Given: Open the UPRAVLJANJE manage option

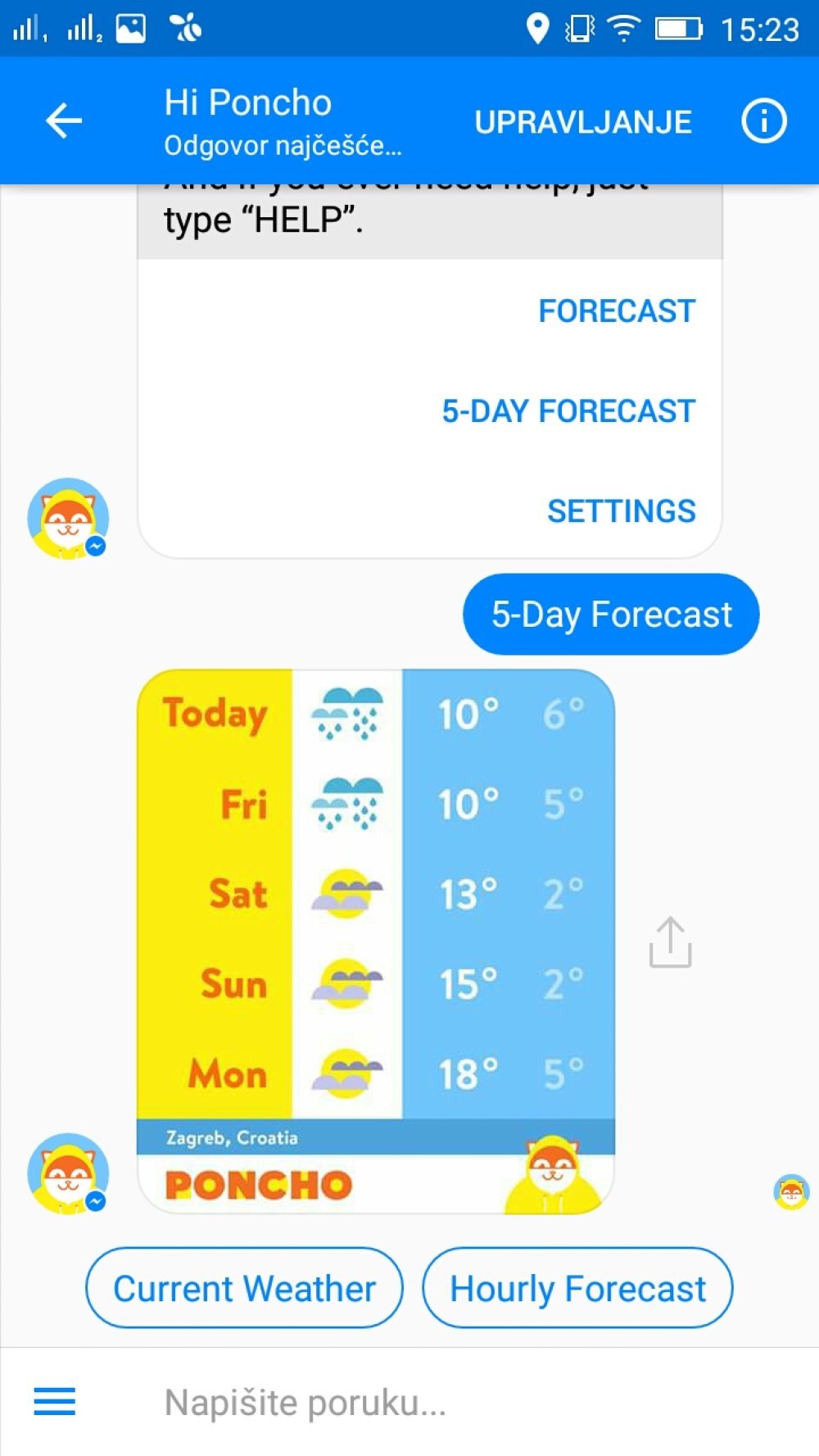Looking at the screenshot, I should pyautogui.click(x=583, y=122).
